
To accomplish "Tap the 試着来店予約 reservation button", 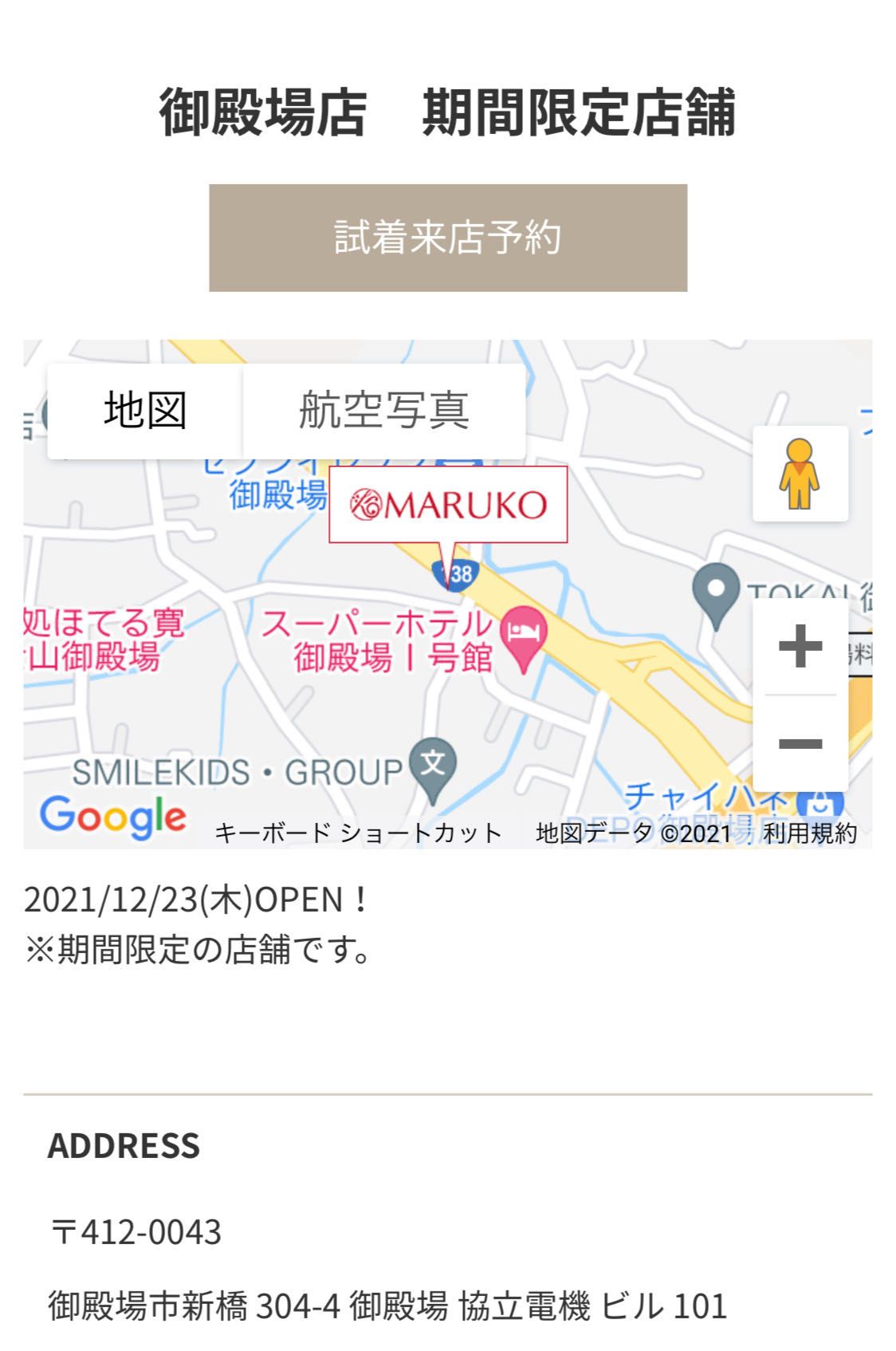I will click(447, 238).
